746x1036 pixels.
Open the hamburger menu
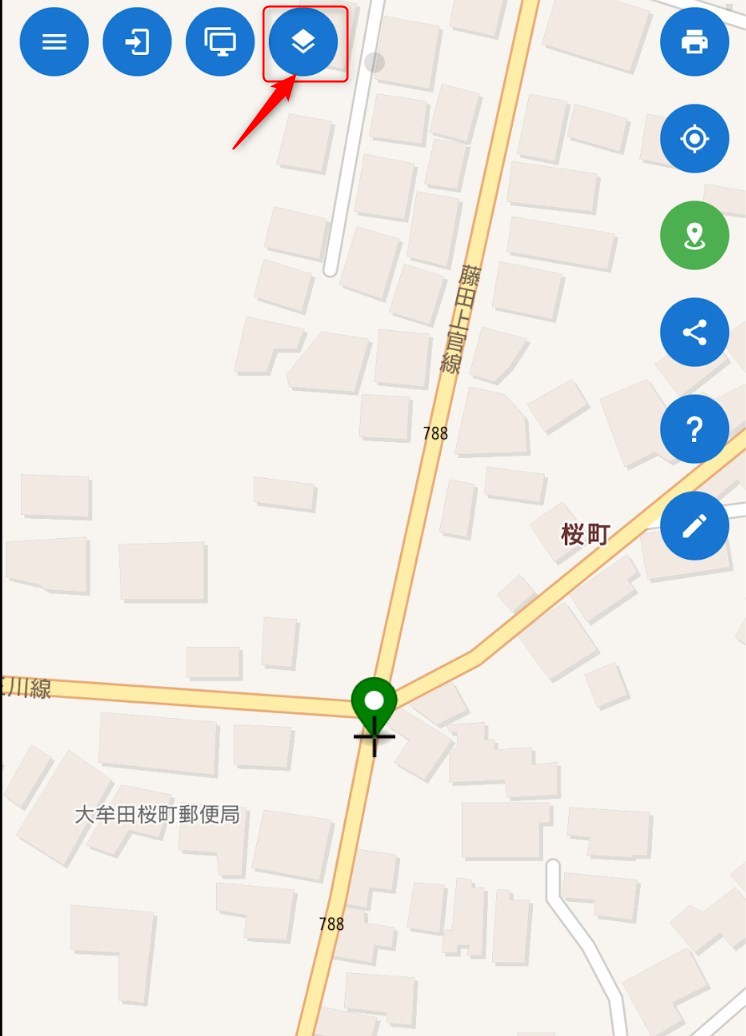pyautogui.click(x=54, y=42)
